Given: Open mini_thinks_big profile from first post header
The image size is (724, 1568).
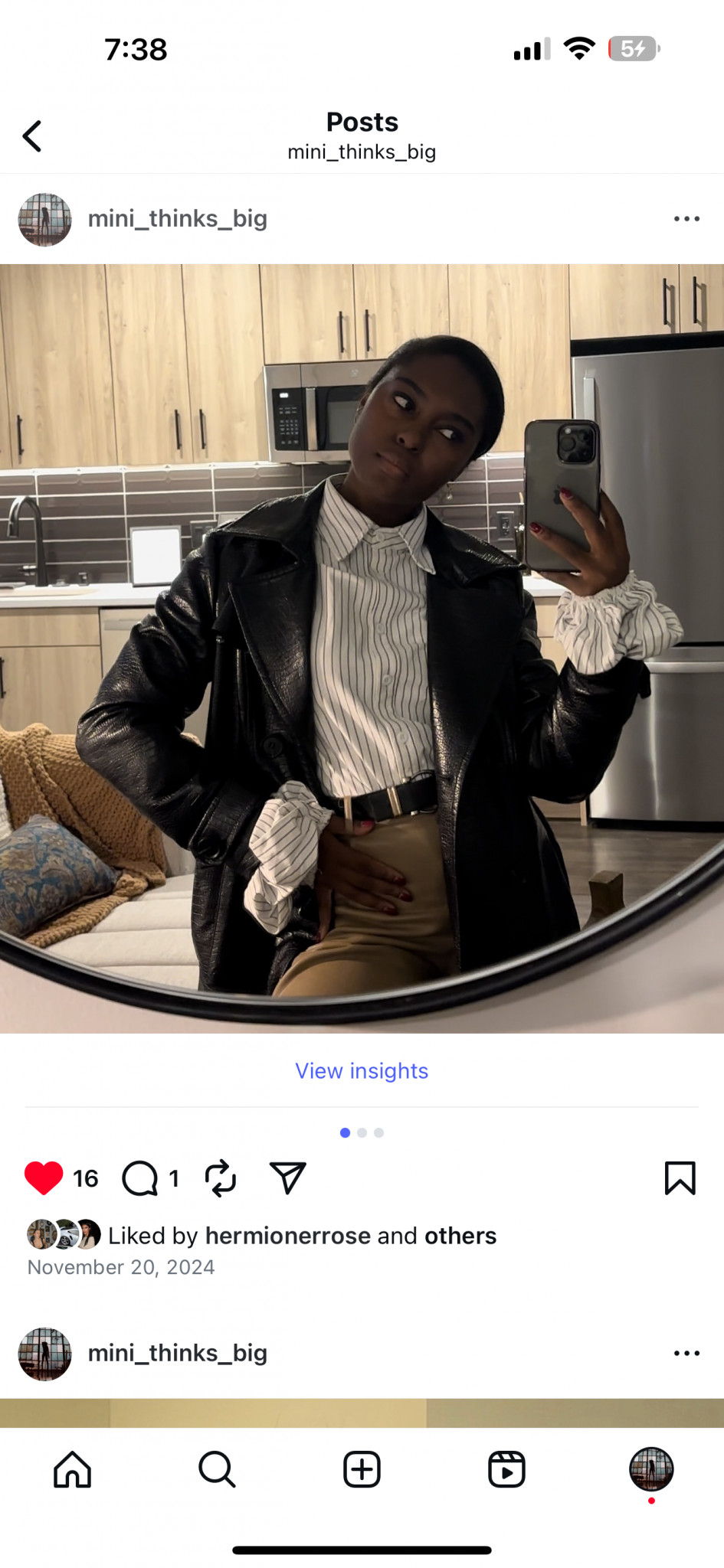Looking at the screenshot, I should pos(177,219).
